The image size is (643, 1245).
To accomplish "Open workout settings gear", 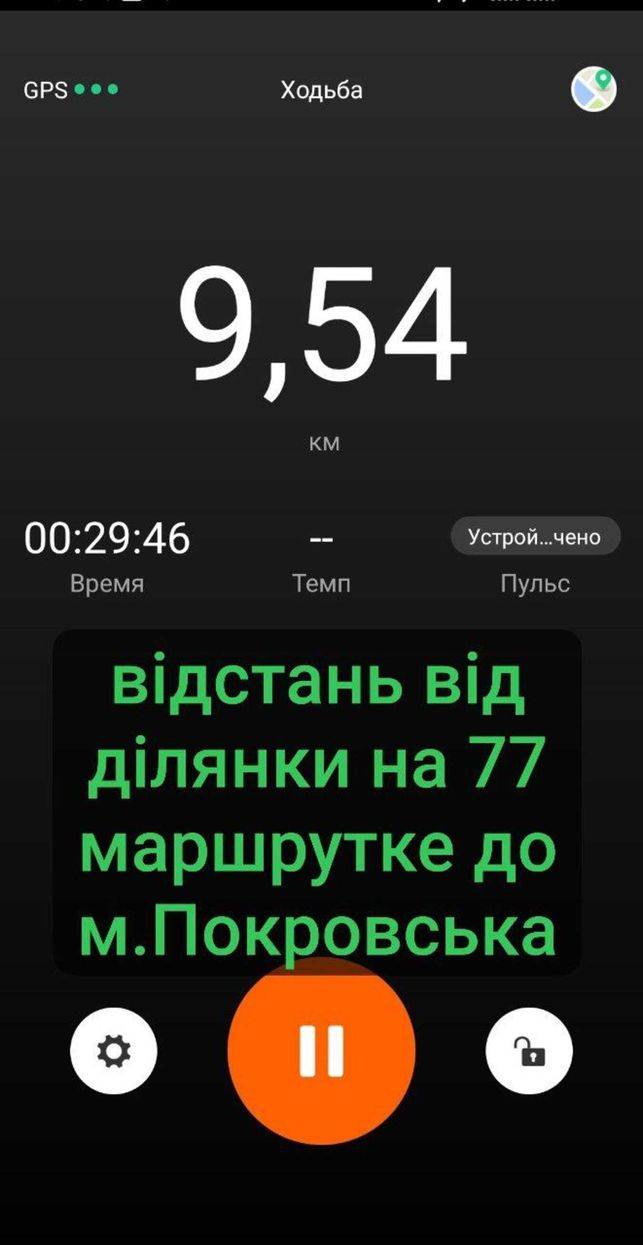I will click(x=113, y=1051).
